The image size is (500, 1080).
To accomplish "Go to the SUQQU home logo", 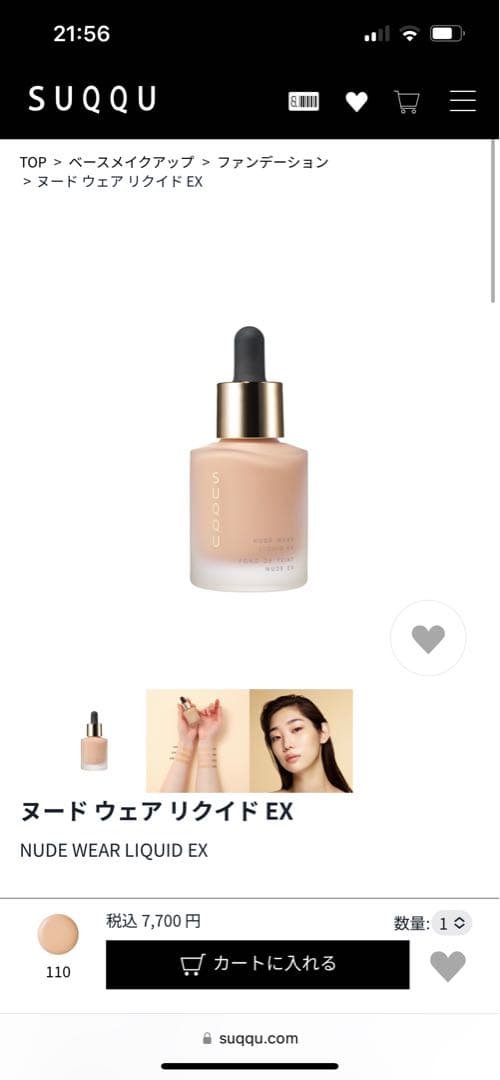I will [92, 100].
